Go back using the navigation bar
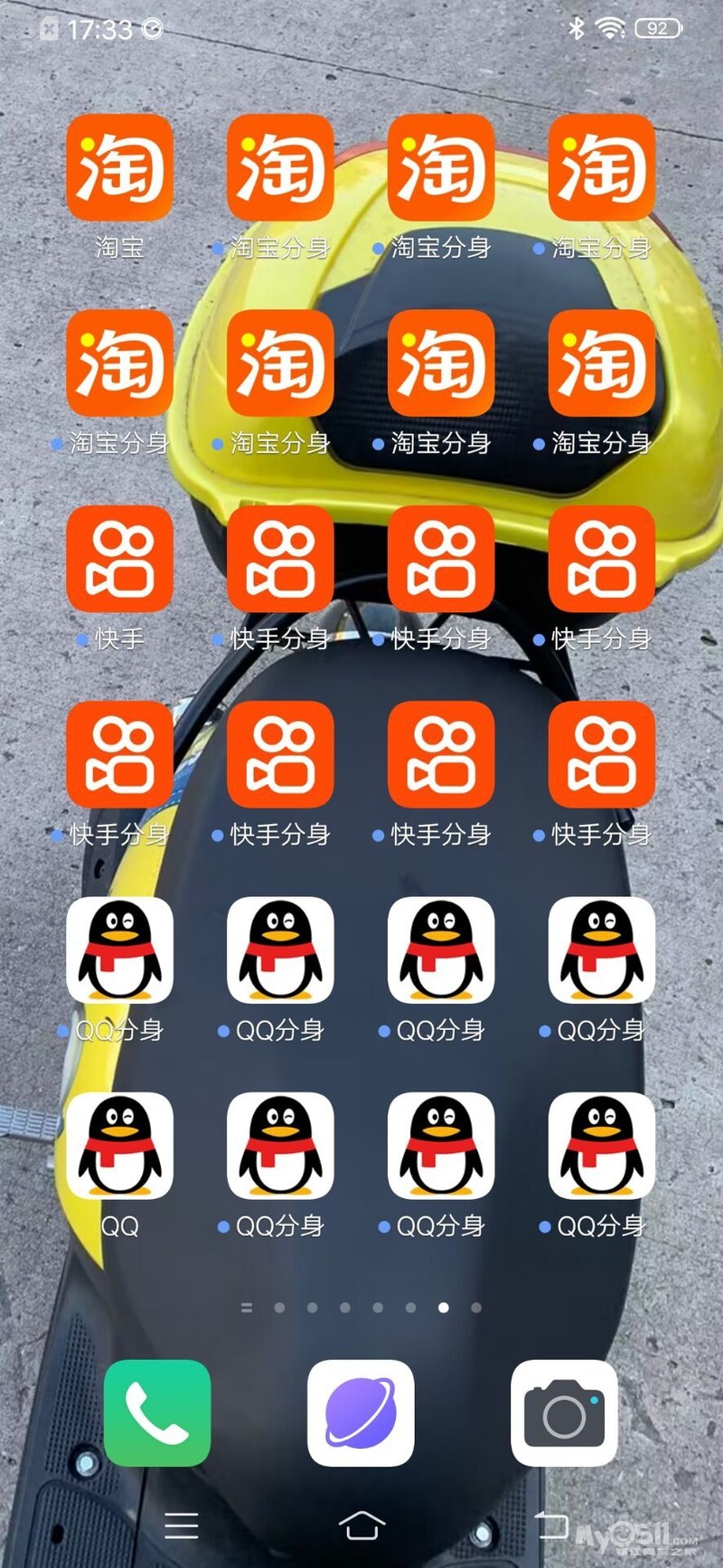The width and height of the screenshot is (723, 1568). (x=551, y=1525)
